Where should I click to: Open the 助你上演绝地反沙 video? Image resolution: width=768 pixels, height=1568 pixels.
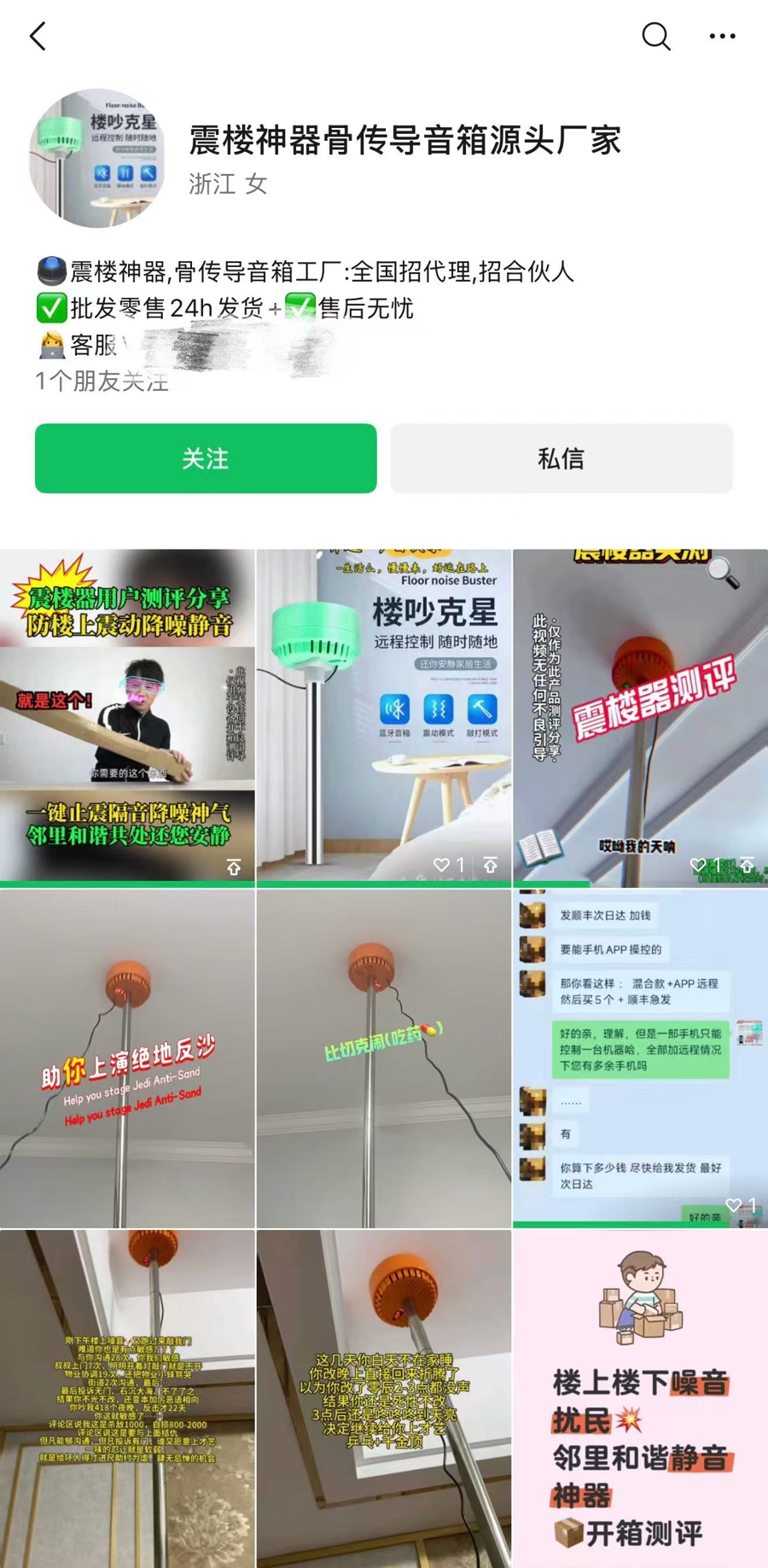pyautogui.click(x=127, y=1058)
